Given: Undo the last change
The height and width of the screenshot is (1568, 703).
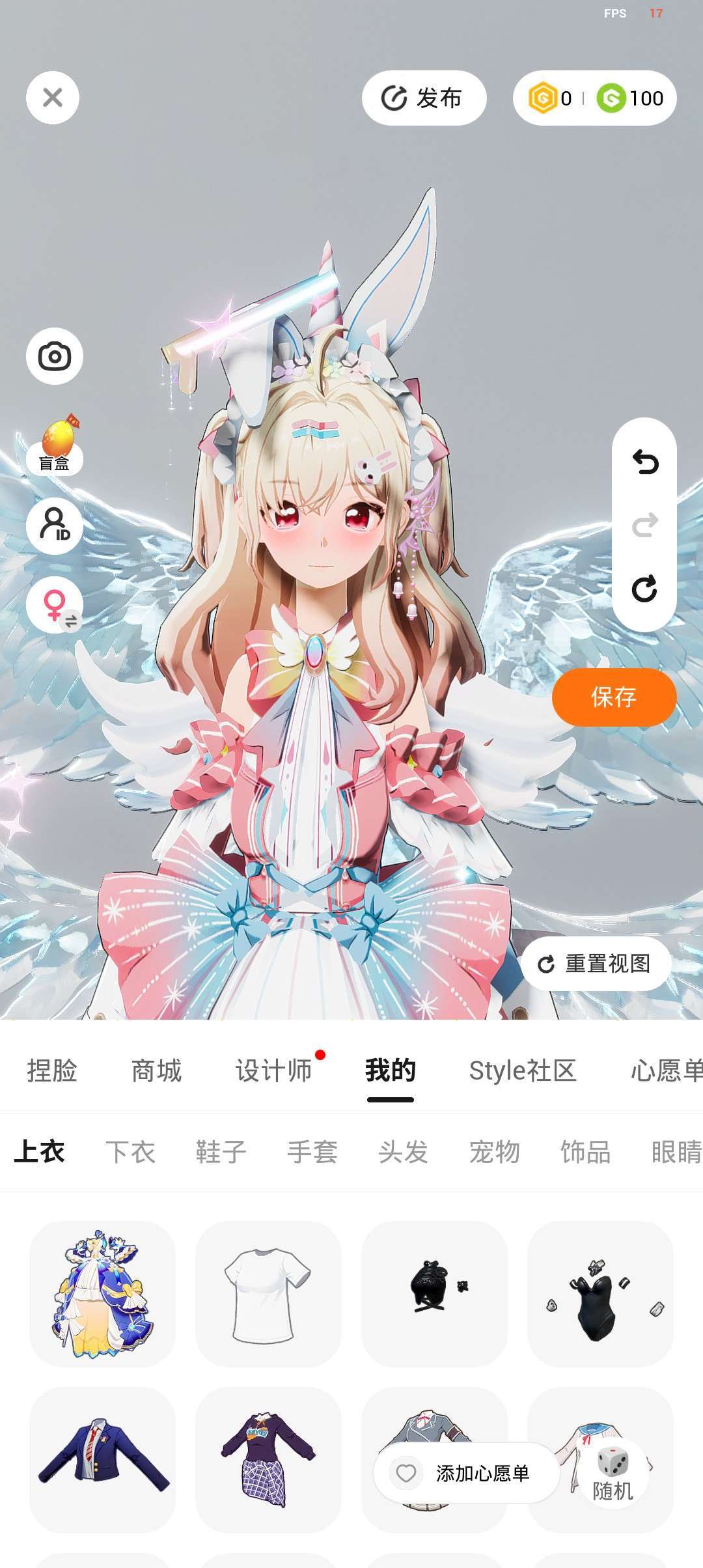Looking at the screenshot, I should point(644,462).
